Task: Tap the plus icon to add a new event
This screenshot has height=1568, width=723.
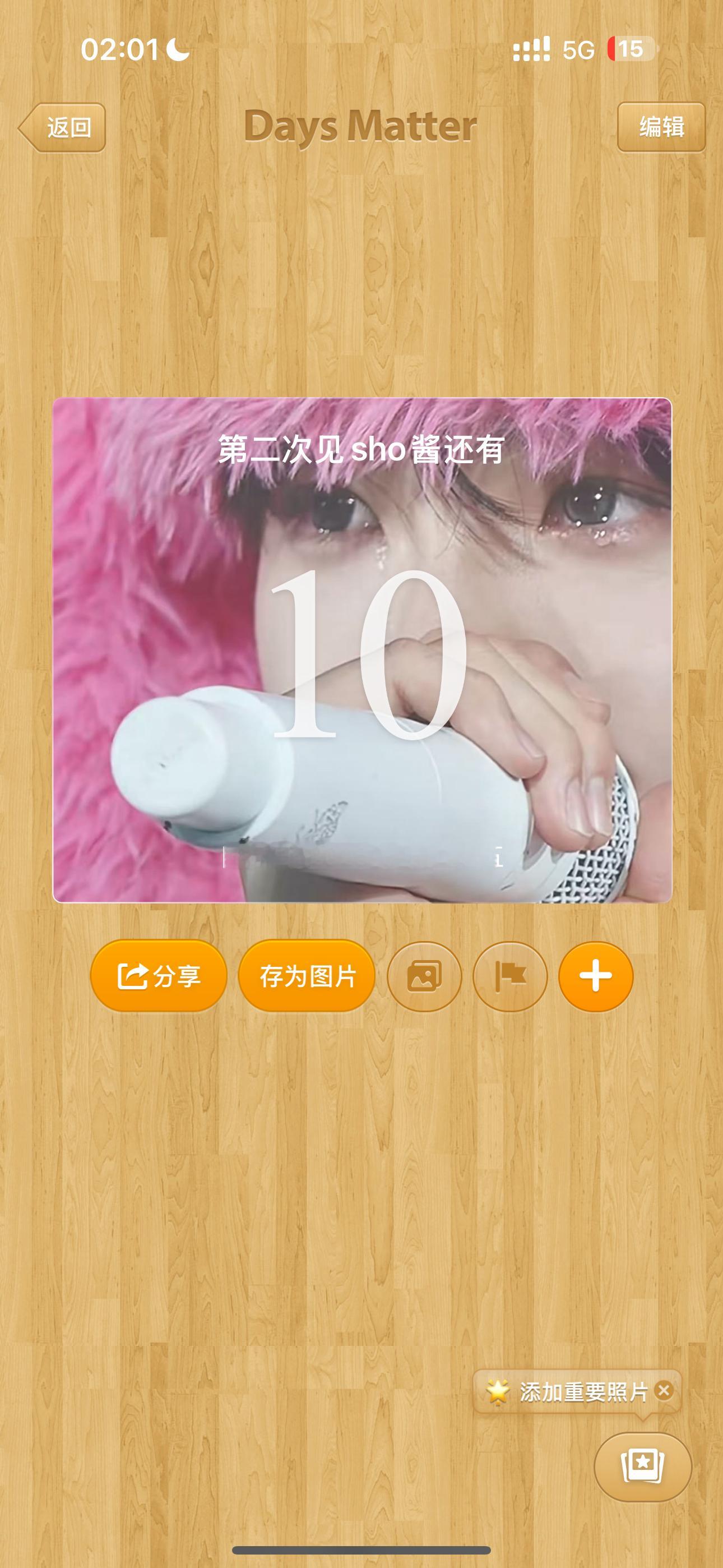Action: click(x=595, y=975)
